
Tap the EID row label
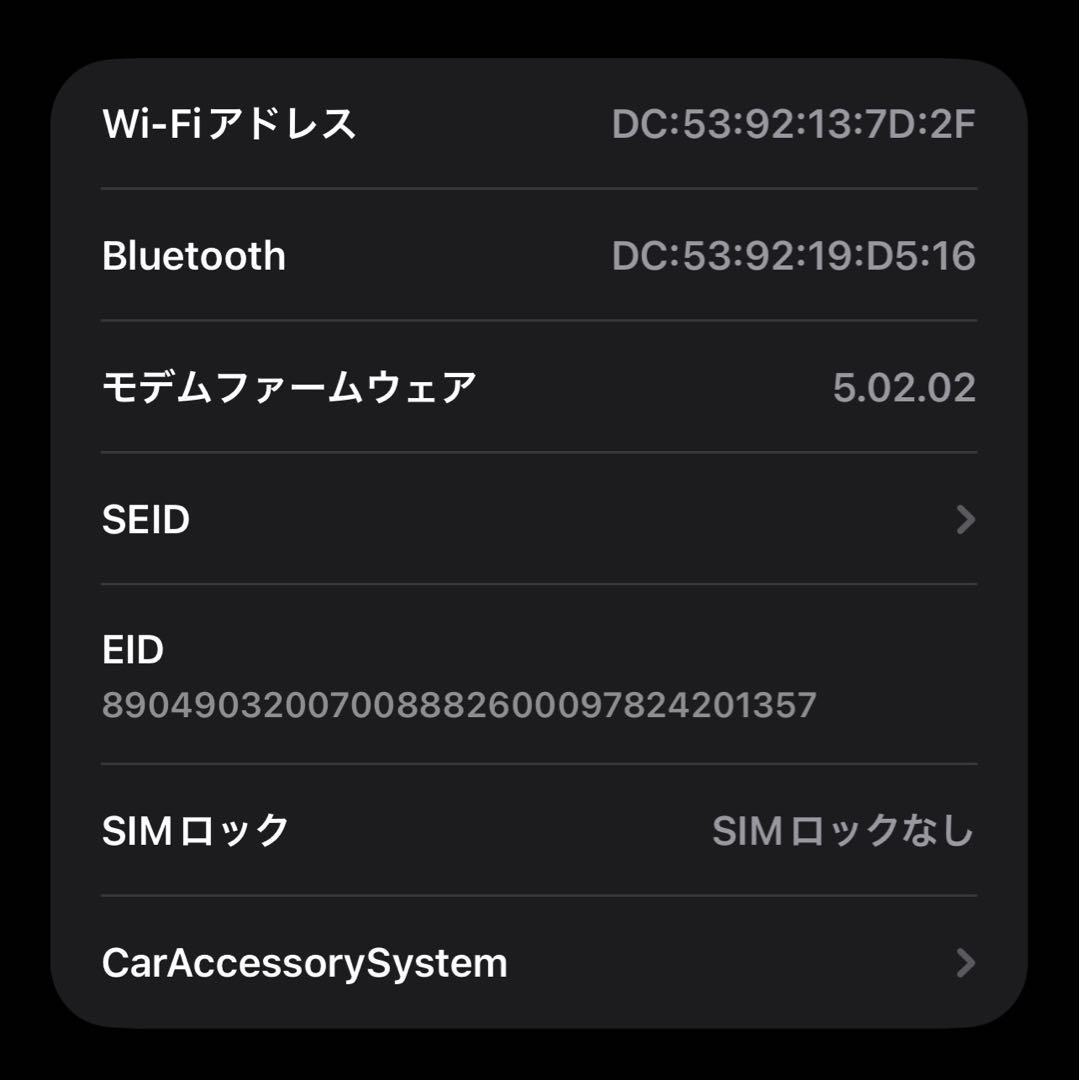[x=135, y=650]
